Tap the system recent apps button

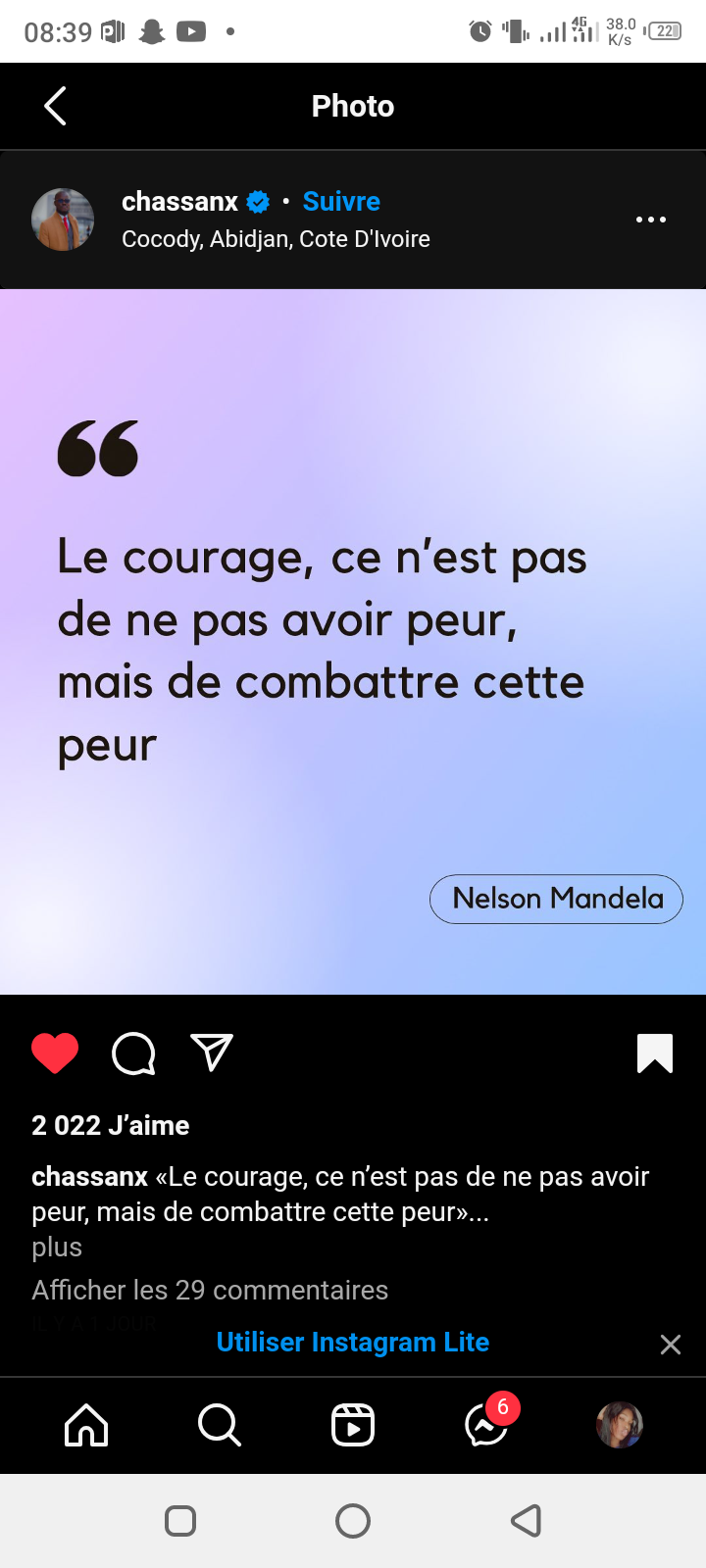(180, 1521)
